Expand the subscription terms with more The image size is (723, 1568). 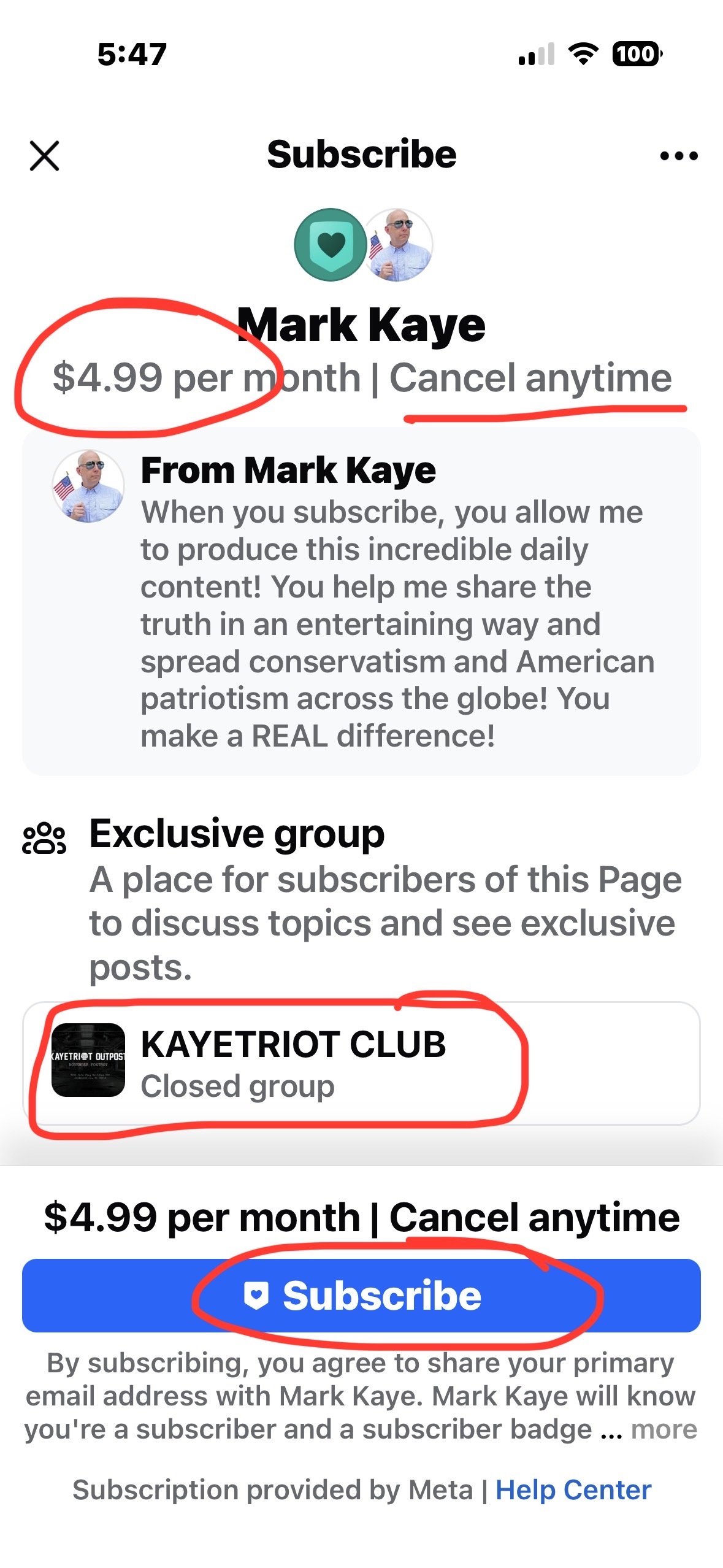coord(664,1429)
